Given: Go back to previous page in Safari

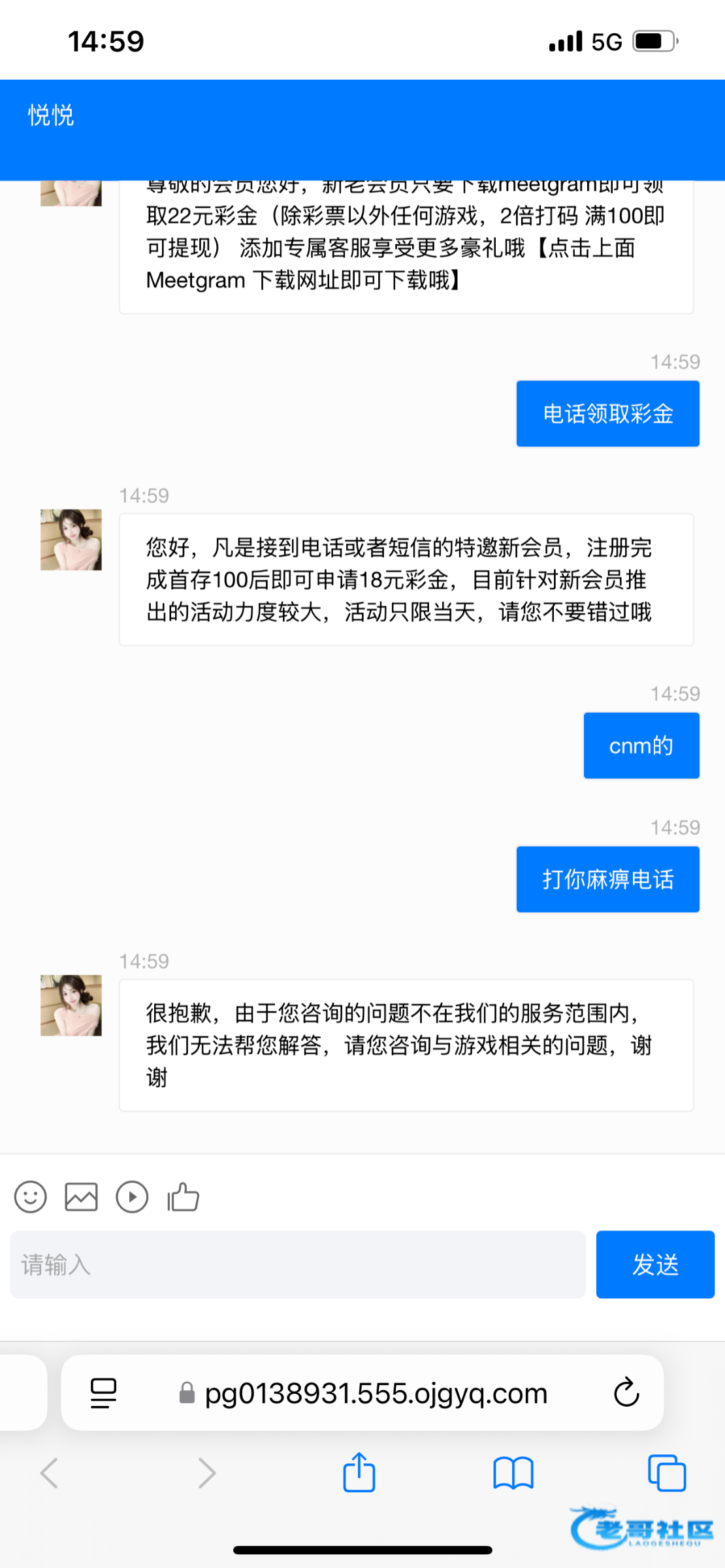Looking at the screenshot, I should click(x=50, y=1473).
